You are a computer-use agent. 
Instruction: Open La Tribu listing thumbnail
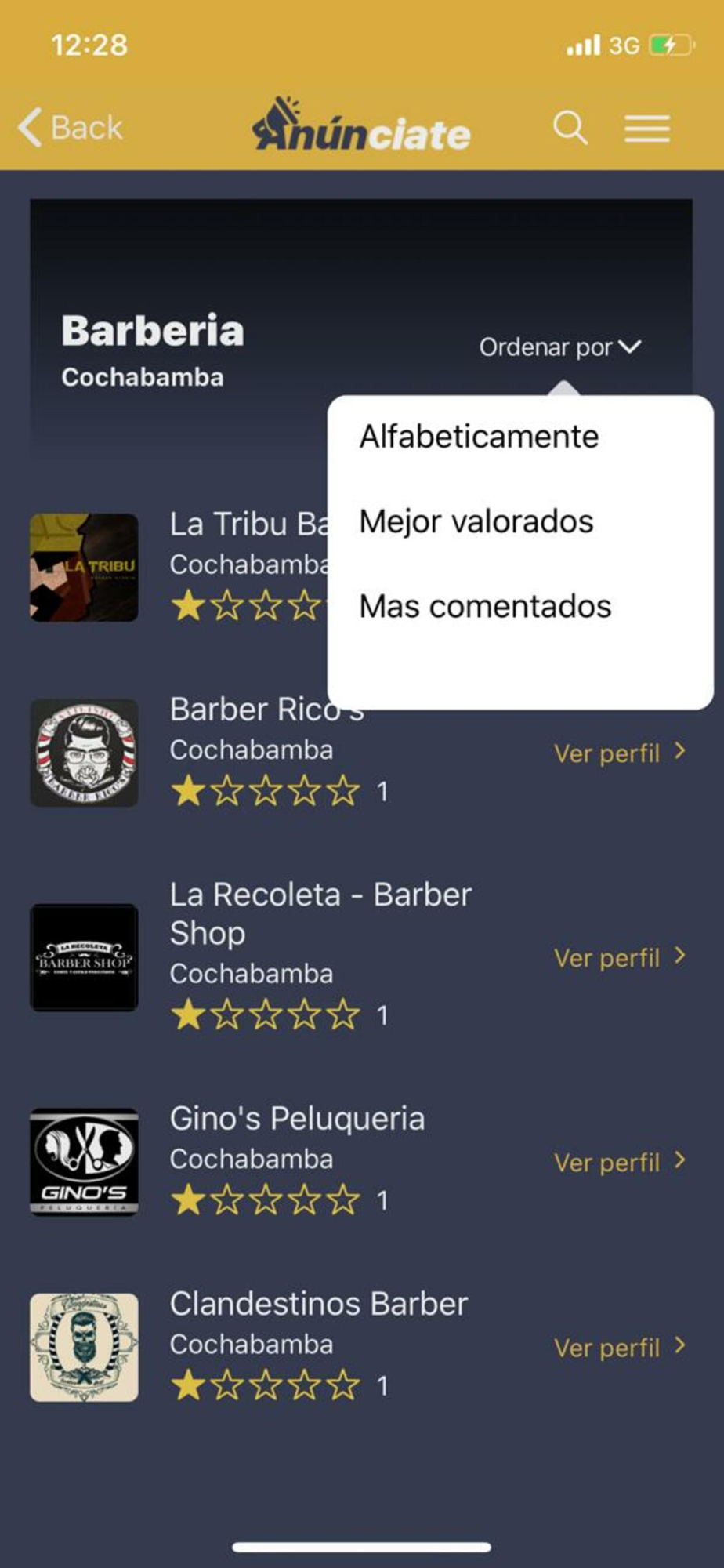tap(84, 568)
